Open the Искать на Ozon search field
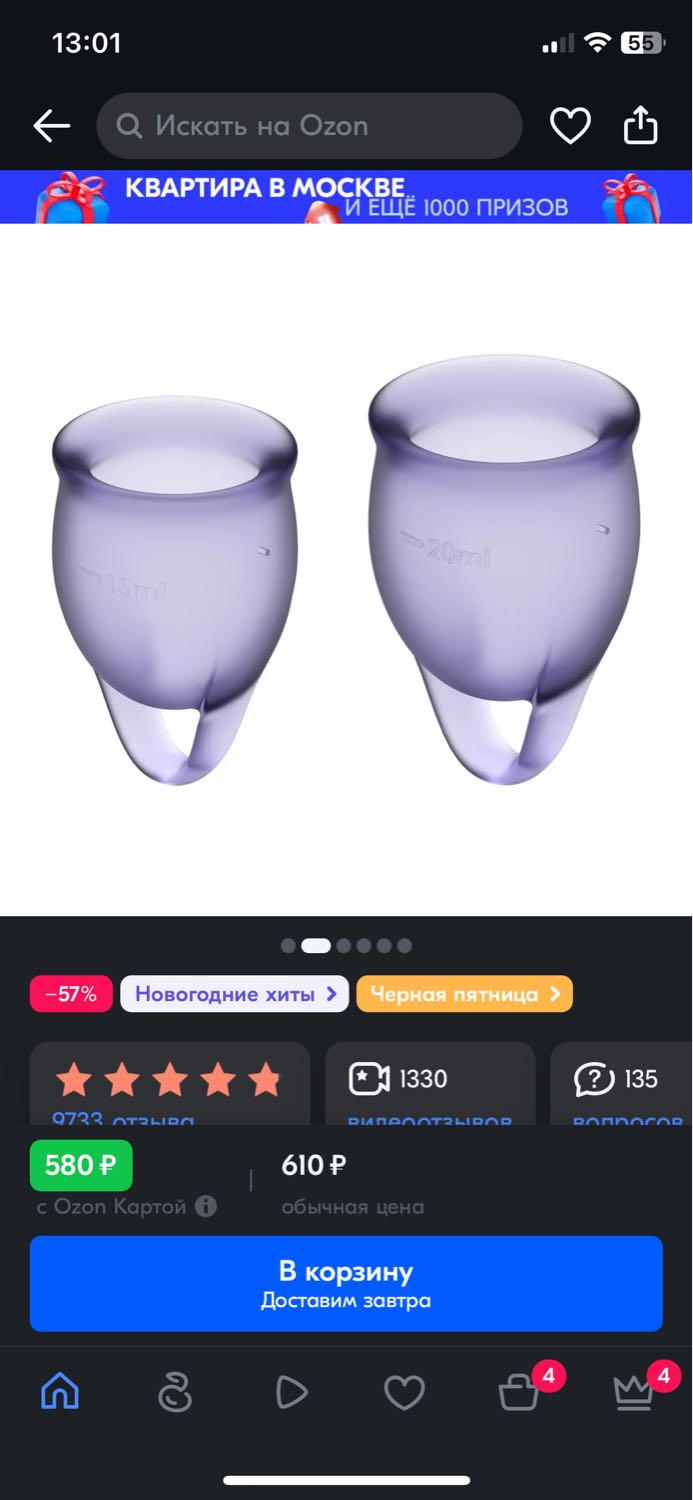 tap(309, 126)
